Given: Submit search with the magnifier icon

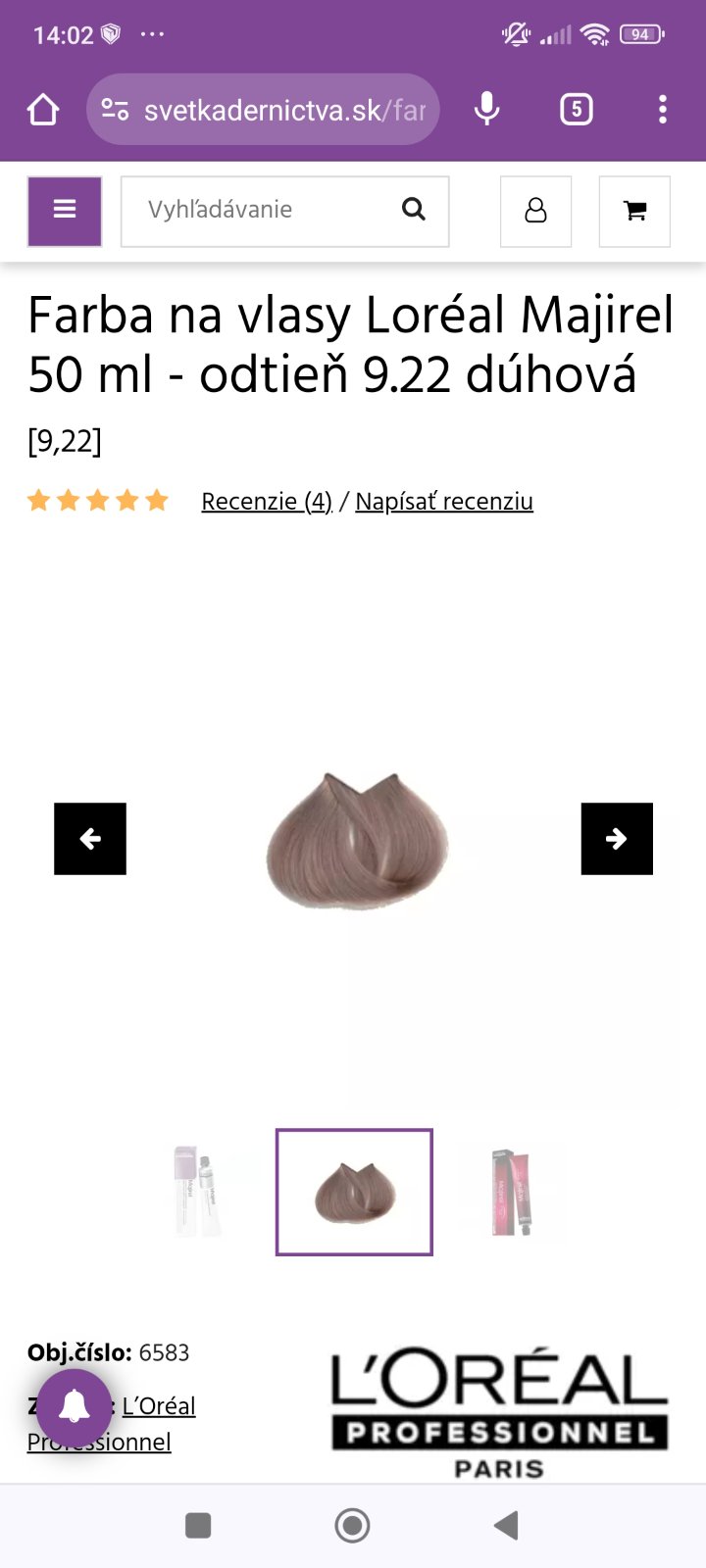Looking at the screenshot, I should (414, 210).
